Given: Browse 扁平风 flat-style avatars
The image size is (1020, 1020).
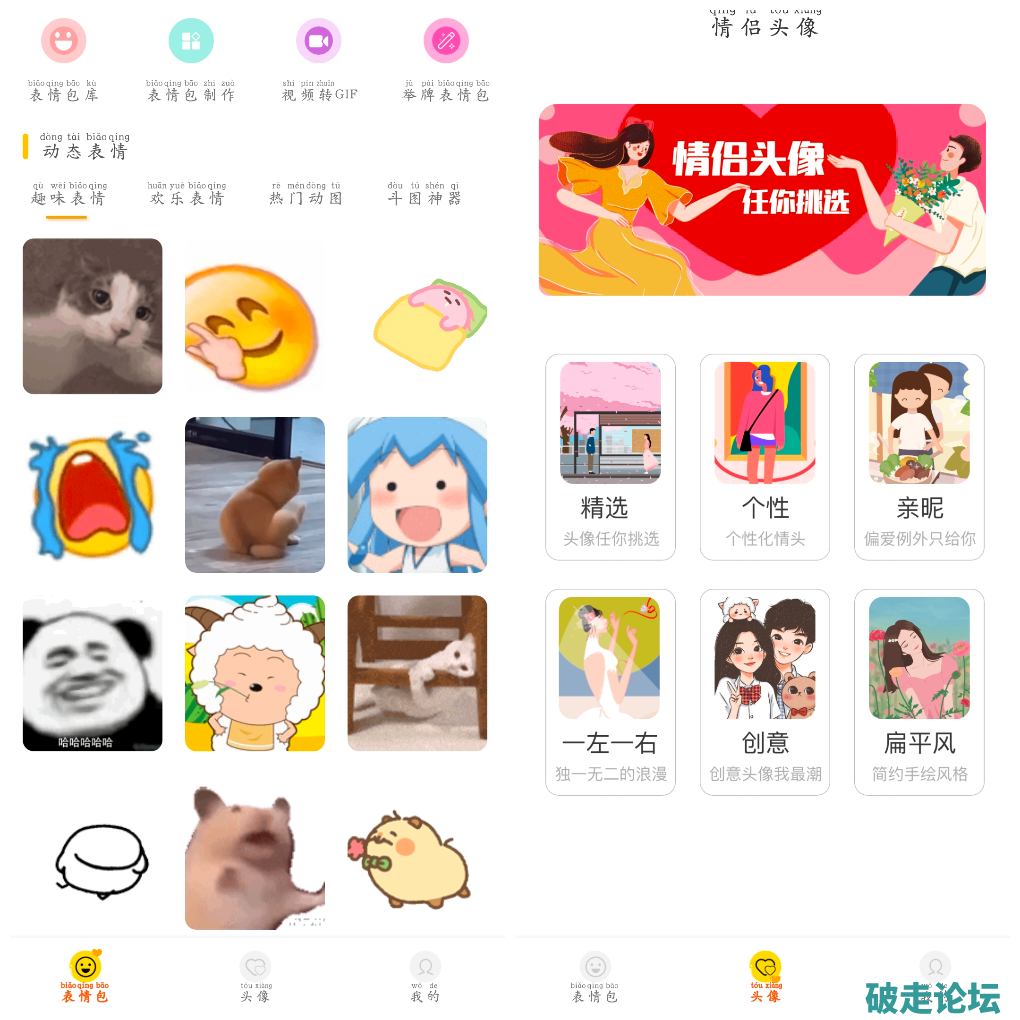Looking at the screenshot, I should [919, 692].
